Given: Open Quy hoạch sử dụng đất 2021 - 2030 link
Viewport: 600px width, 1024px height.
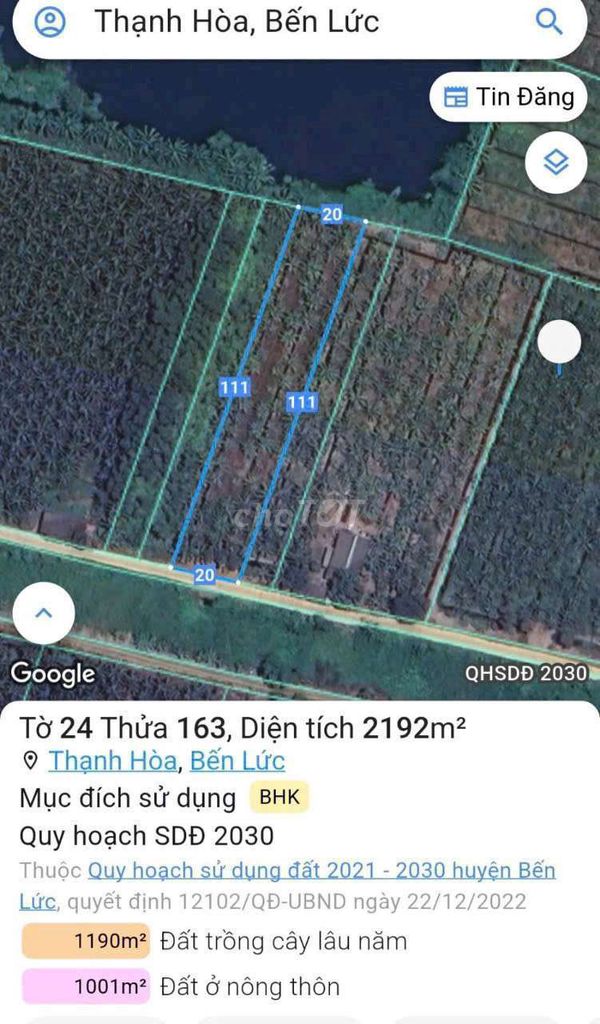Looking at the screenshot, I should point(321,871).
